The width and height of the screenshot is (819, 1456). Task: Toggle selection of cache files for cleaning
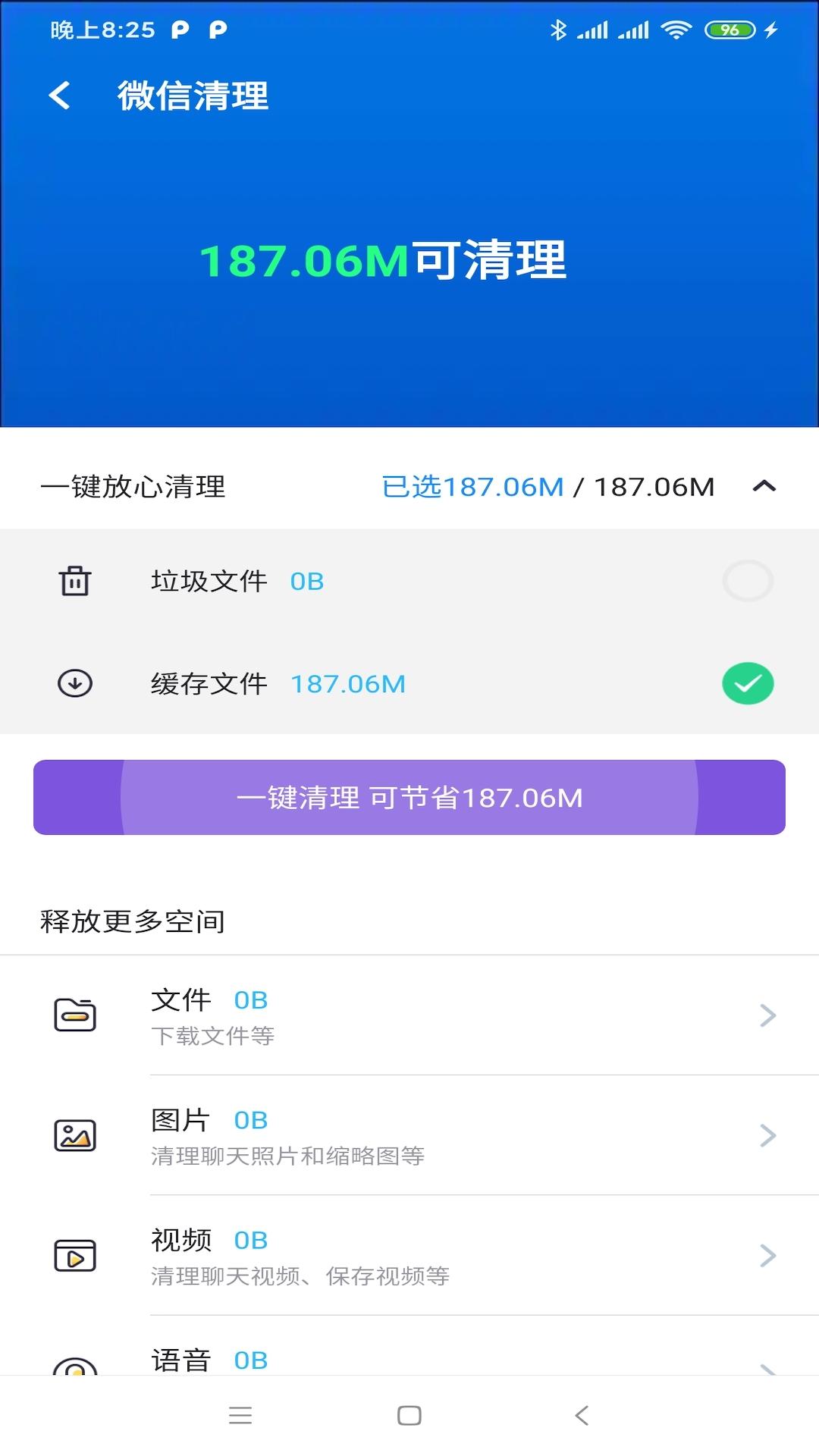(747, 683)
